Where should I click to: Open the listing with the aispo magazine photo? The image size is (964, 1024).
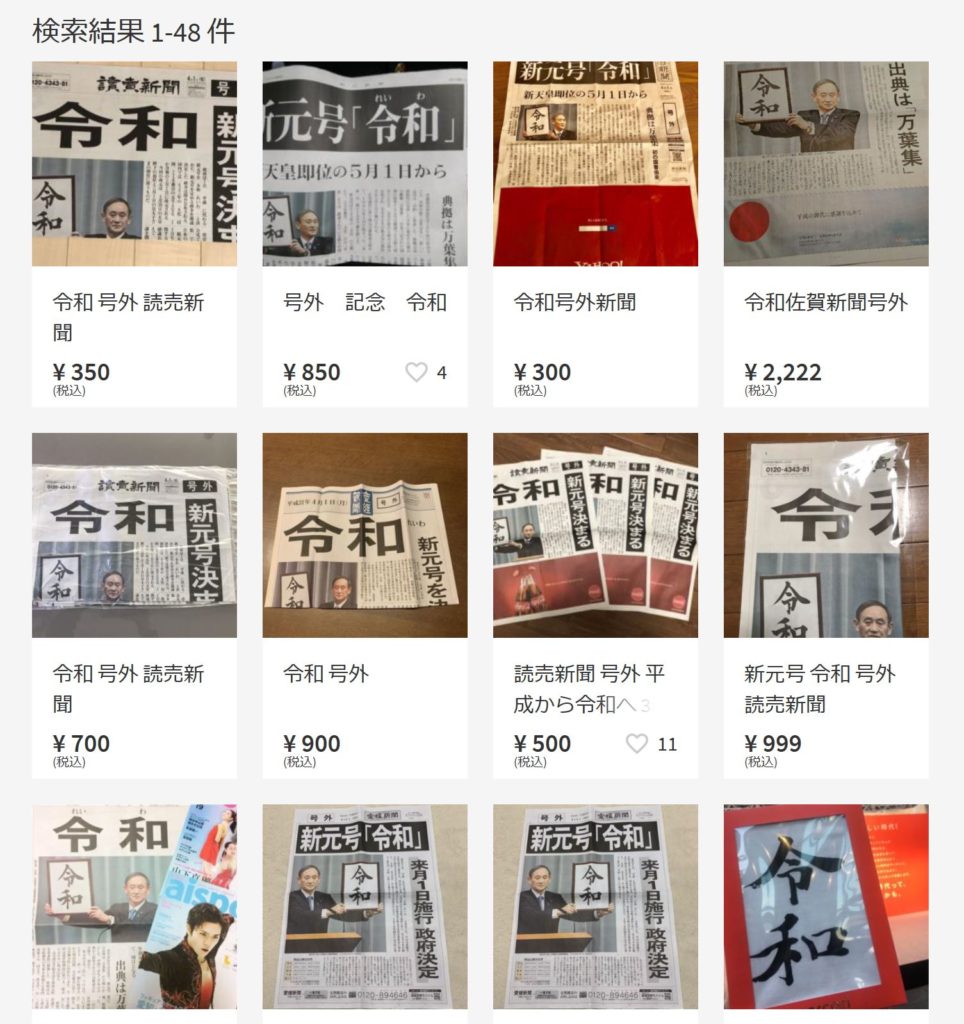[x=134, y=906]
